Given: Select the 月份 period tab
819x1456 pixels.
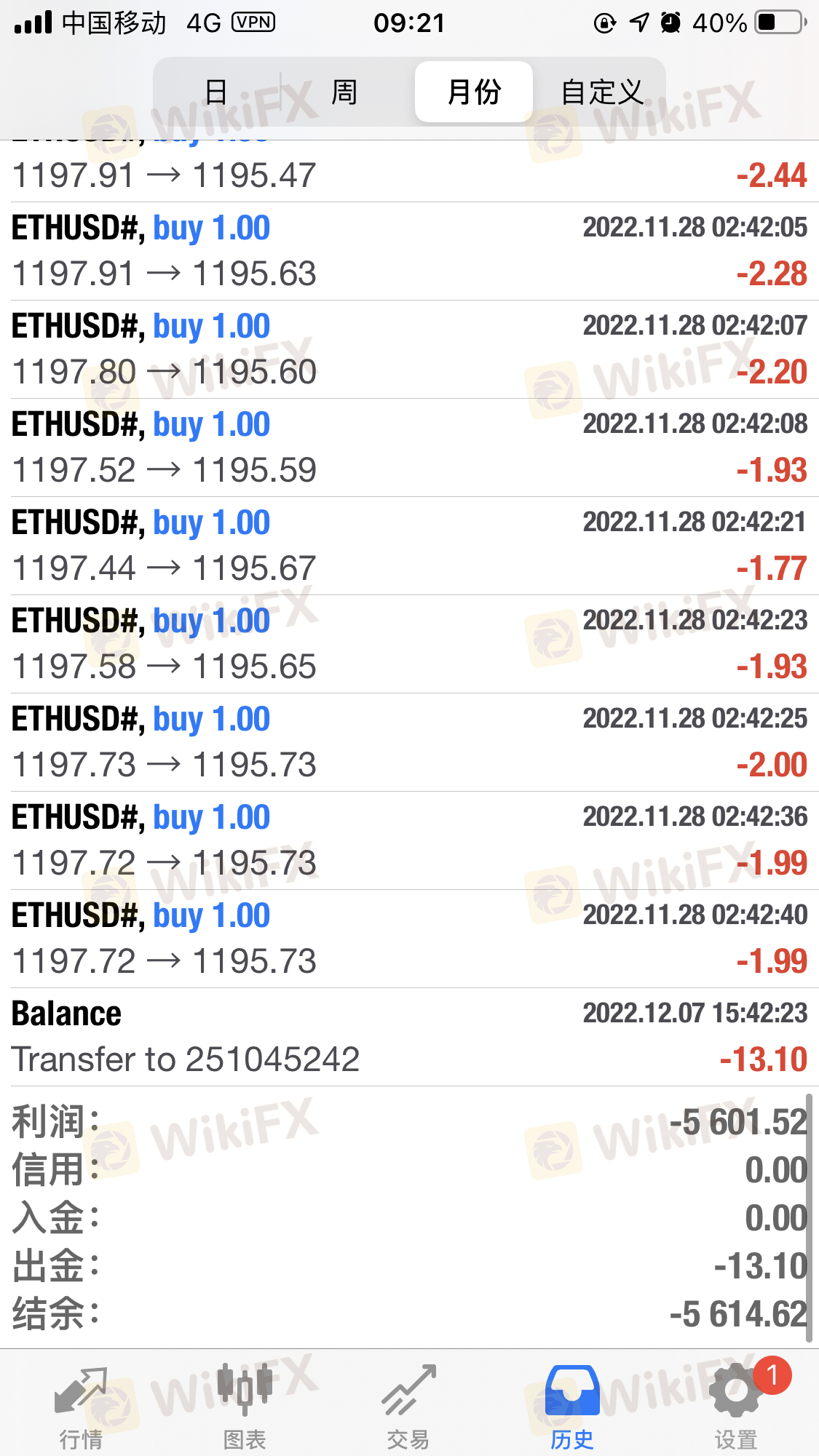Looking at the screenshot, I should pyautogui.click(x=474, y=92).
